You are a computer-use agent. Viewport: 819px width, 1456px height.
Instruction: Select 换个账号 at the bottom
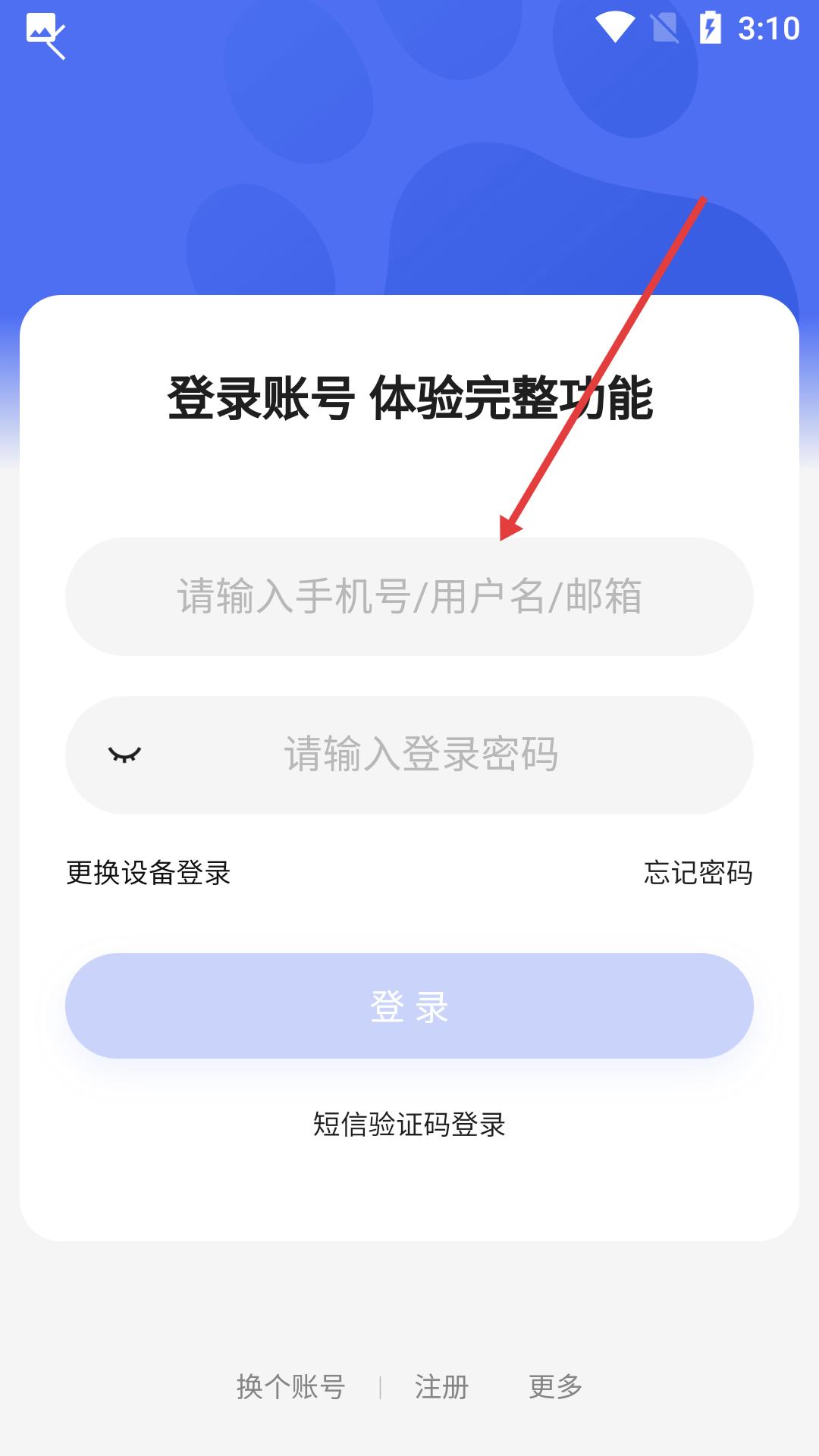pyautogui.click(x=291, y=1387)
